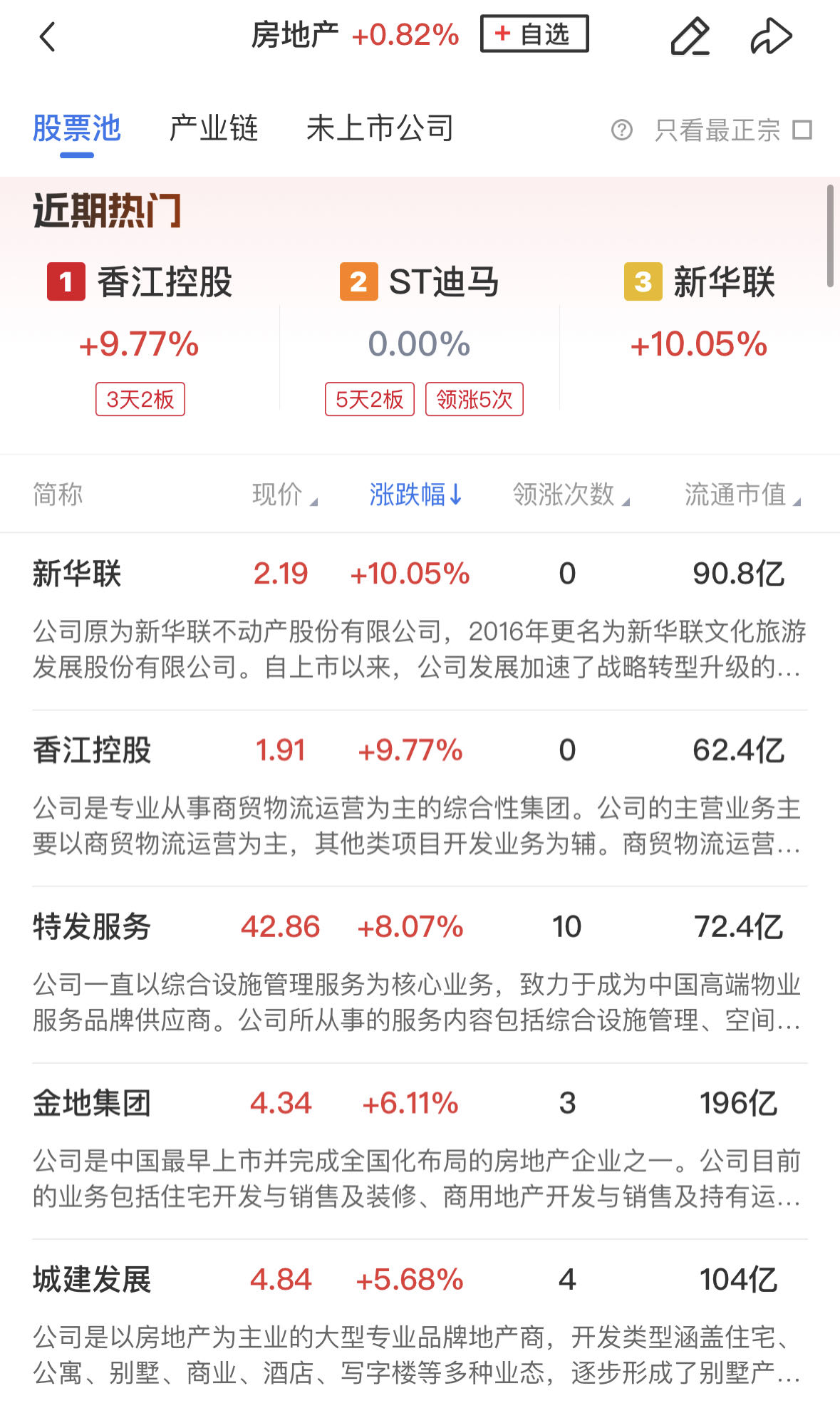Open the edit pencil icon
The width and height of the screenshot is (840, 1413).
click(690, 37)
